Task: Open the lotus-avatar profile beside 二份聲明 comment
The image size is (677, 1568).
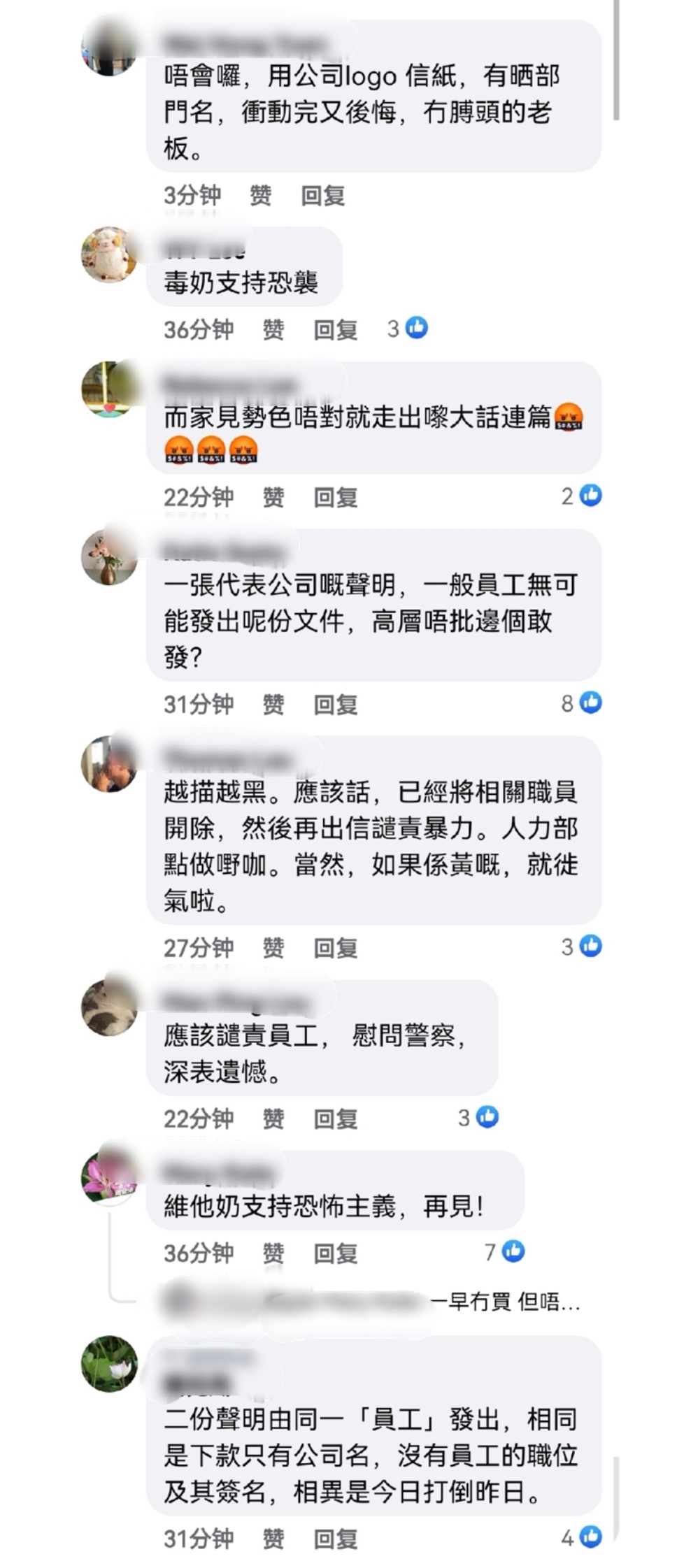Action: click(109, 1363)
